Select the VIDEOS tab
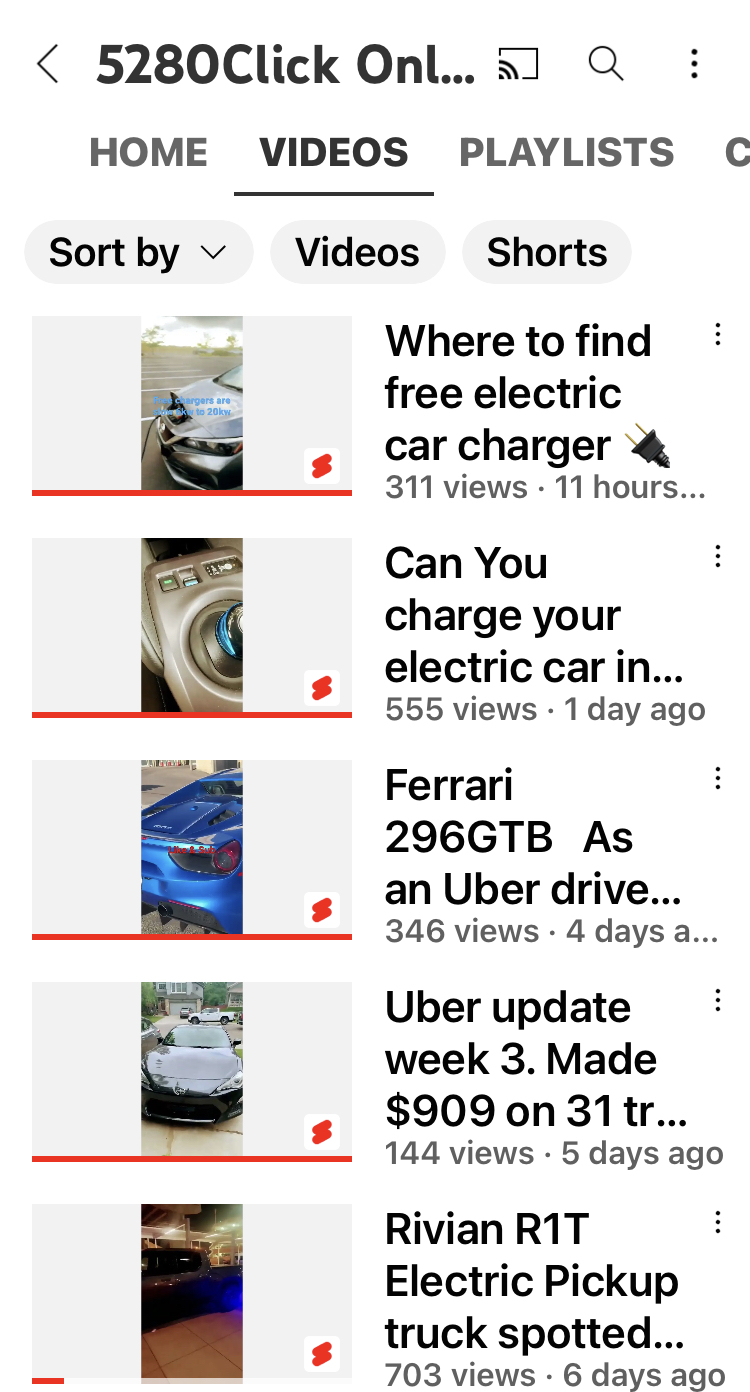The height and width of the screenshot is (1392, 750). click(334, 152)
